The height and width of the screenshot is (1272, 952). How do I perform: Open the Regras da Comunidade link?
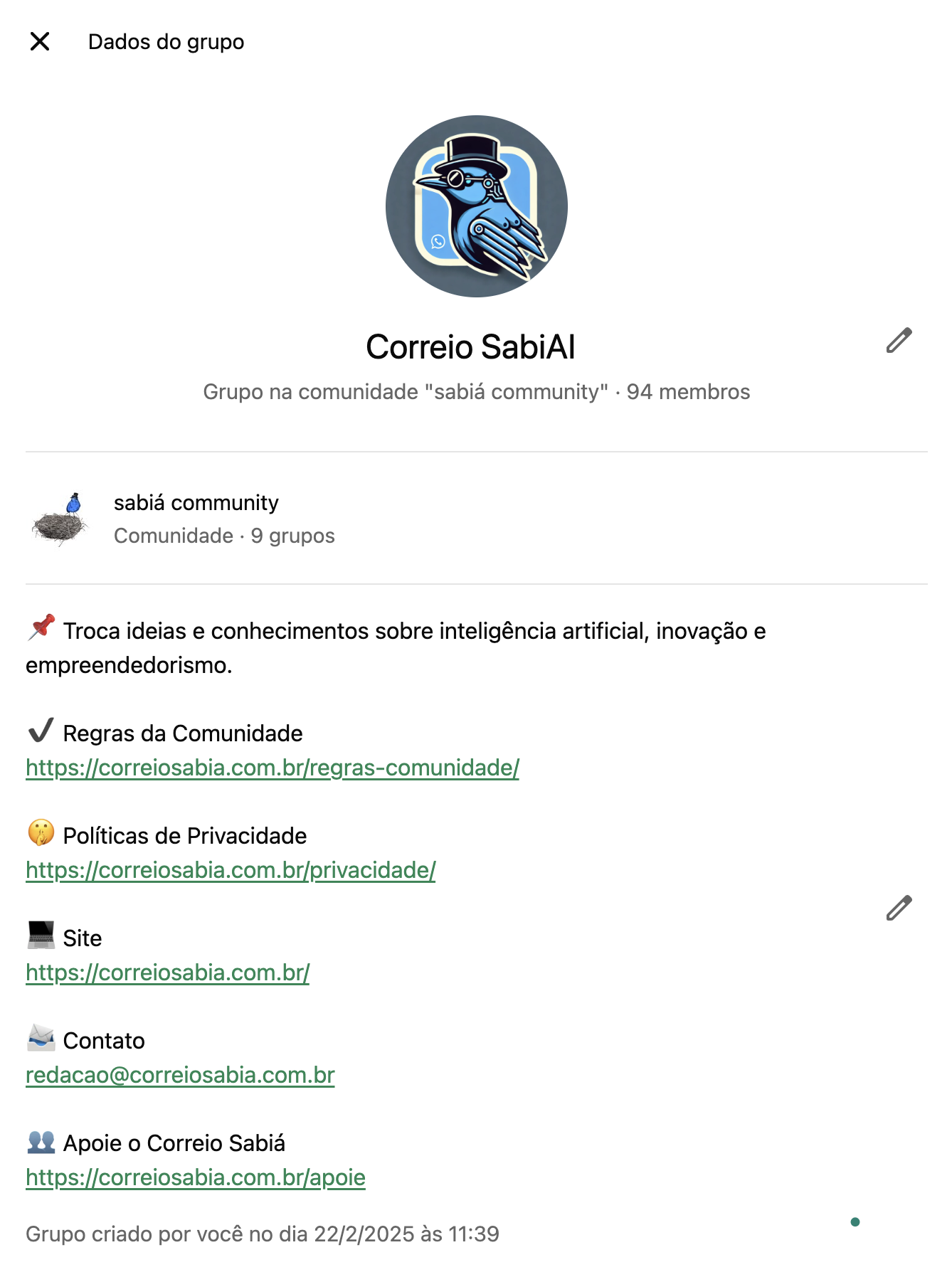point(273,768)
